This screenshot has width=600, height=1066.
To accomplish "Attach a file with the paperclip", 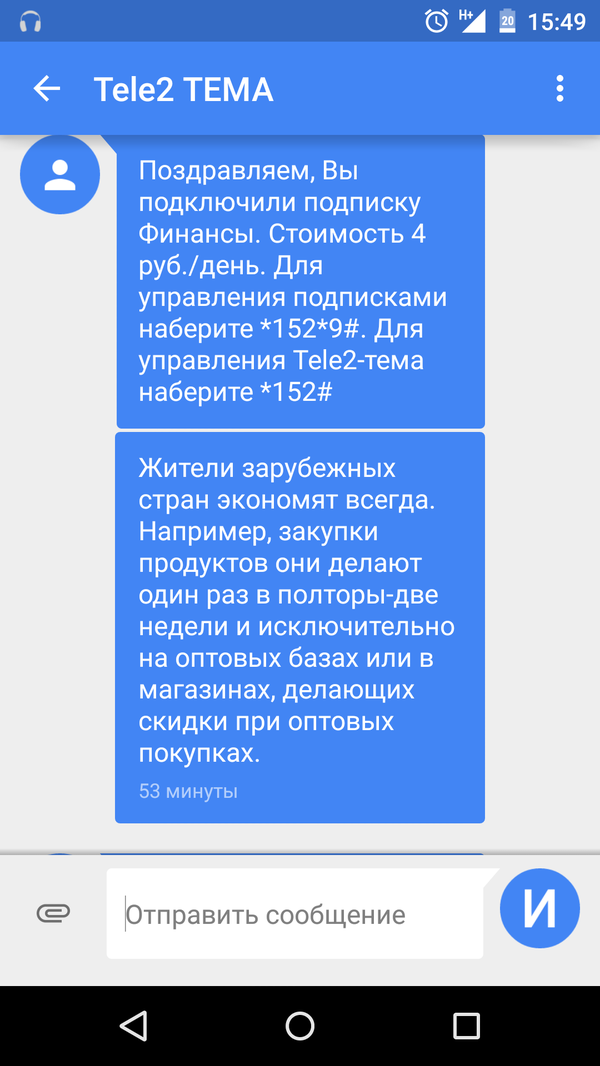I will [x=53, y=912].
